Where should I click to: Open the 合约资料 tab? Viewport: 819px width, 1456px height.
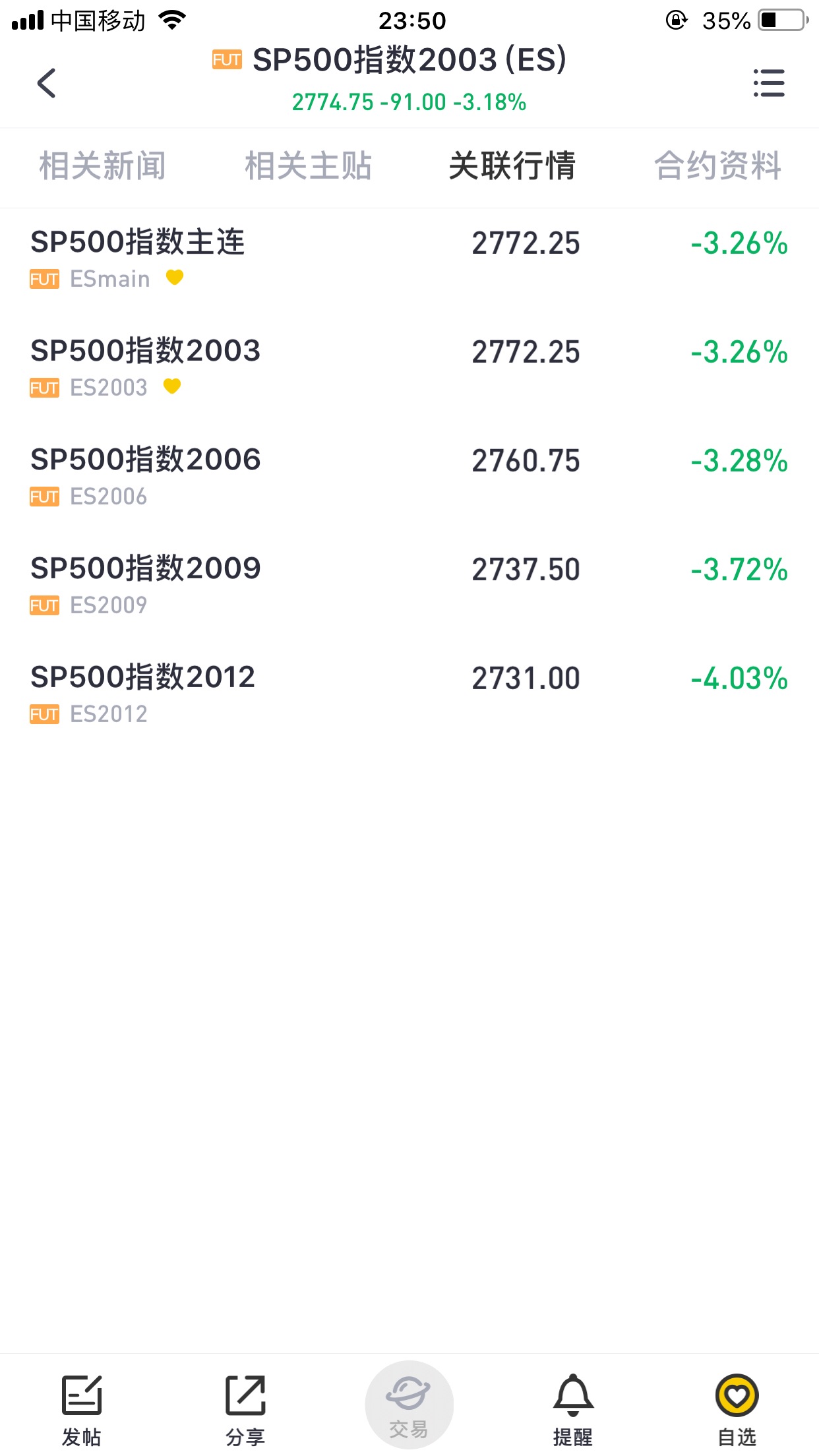pyautogui.click(x=717, y=166)
